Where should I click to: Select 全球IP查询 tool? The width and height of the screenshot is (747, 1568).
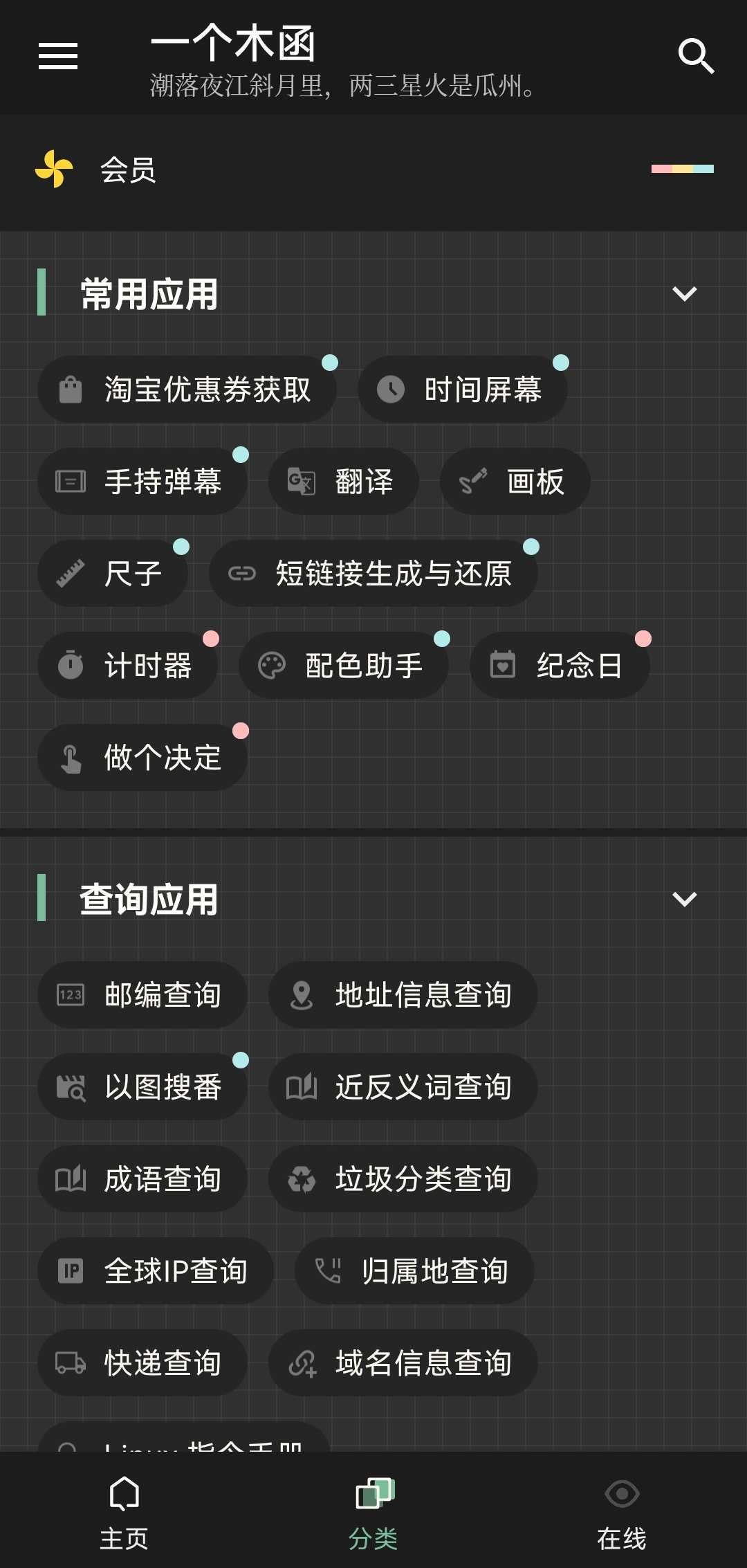click(156, 1271)
